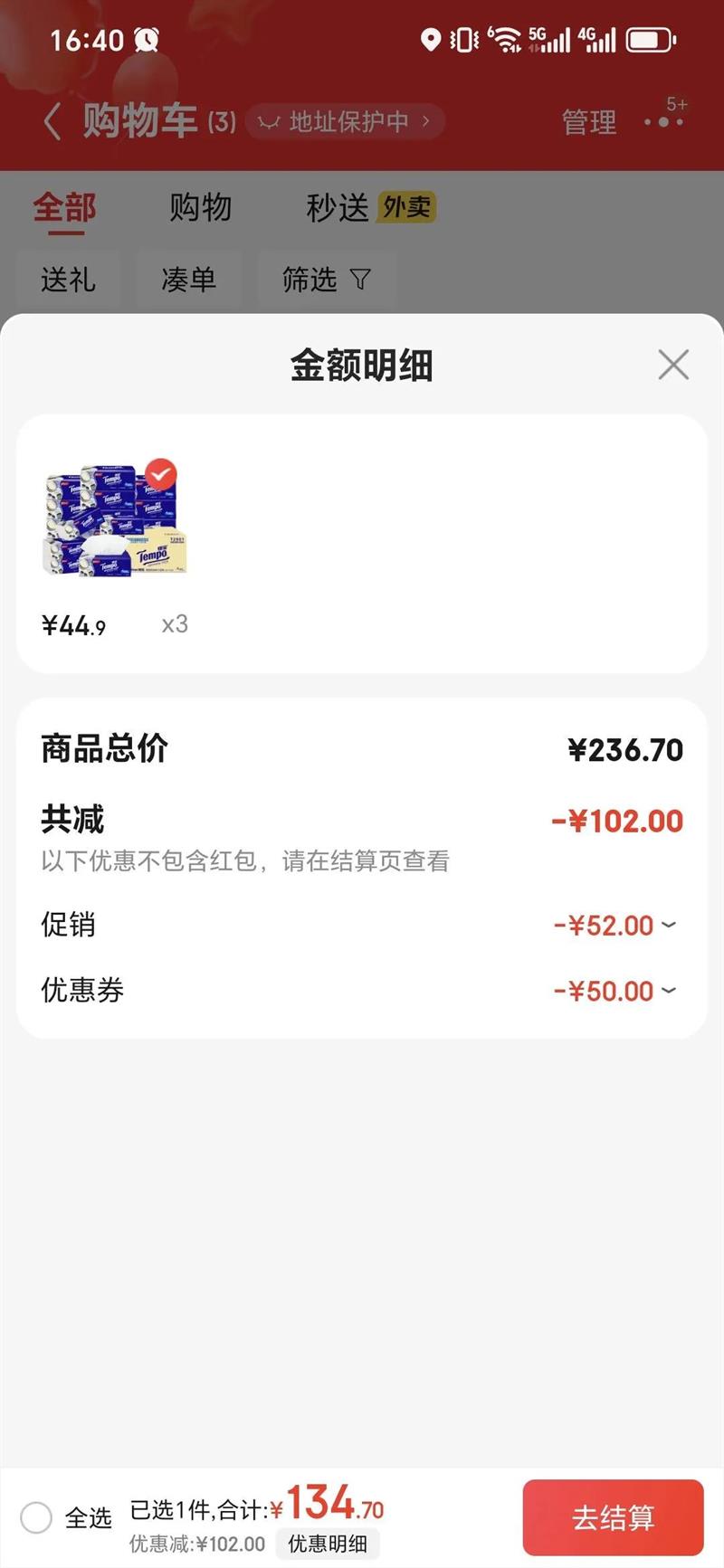Go back from the 购物车 page
The height and width of the screenshot is (1568, 724).
[52, 121]
